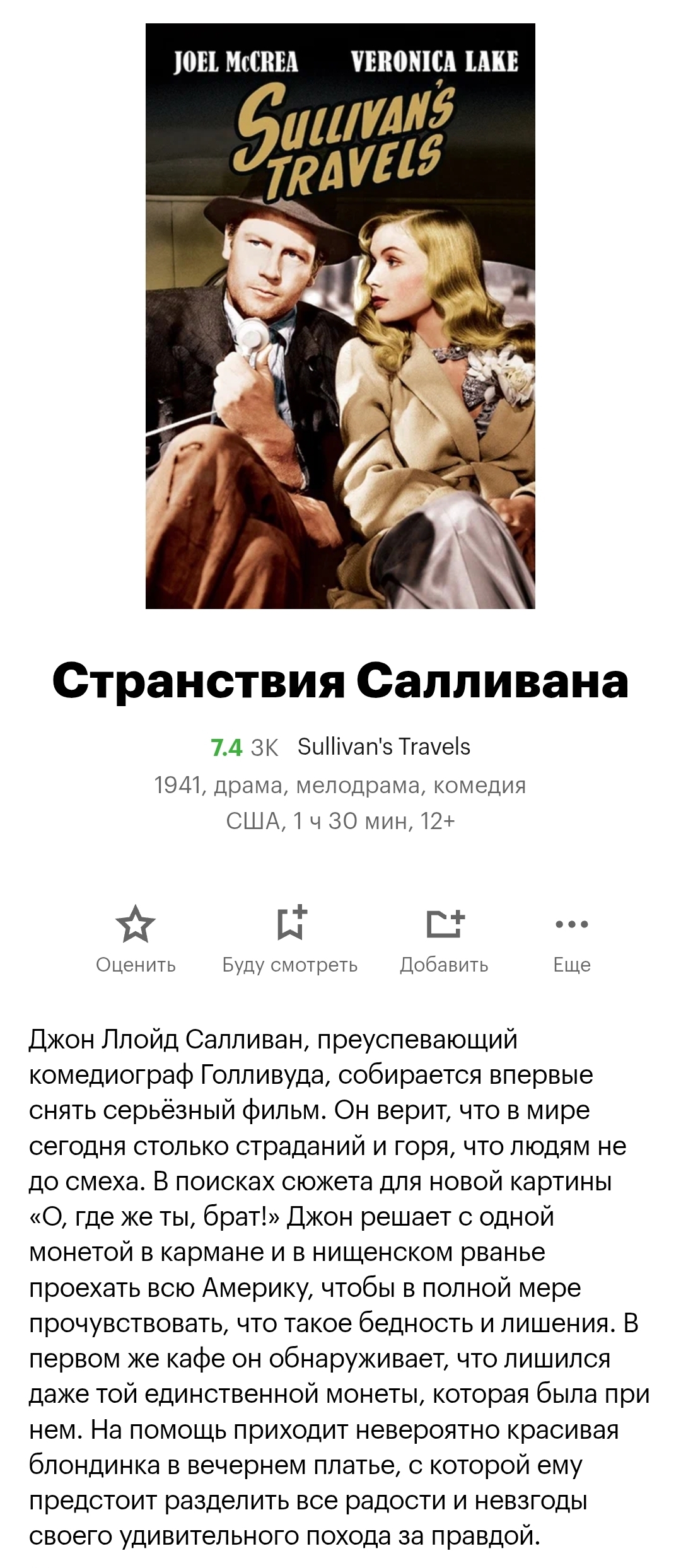Open the Sullivan's Travels poster image
Screen dimensions: 681x1568
(340, 315)
